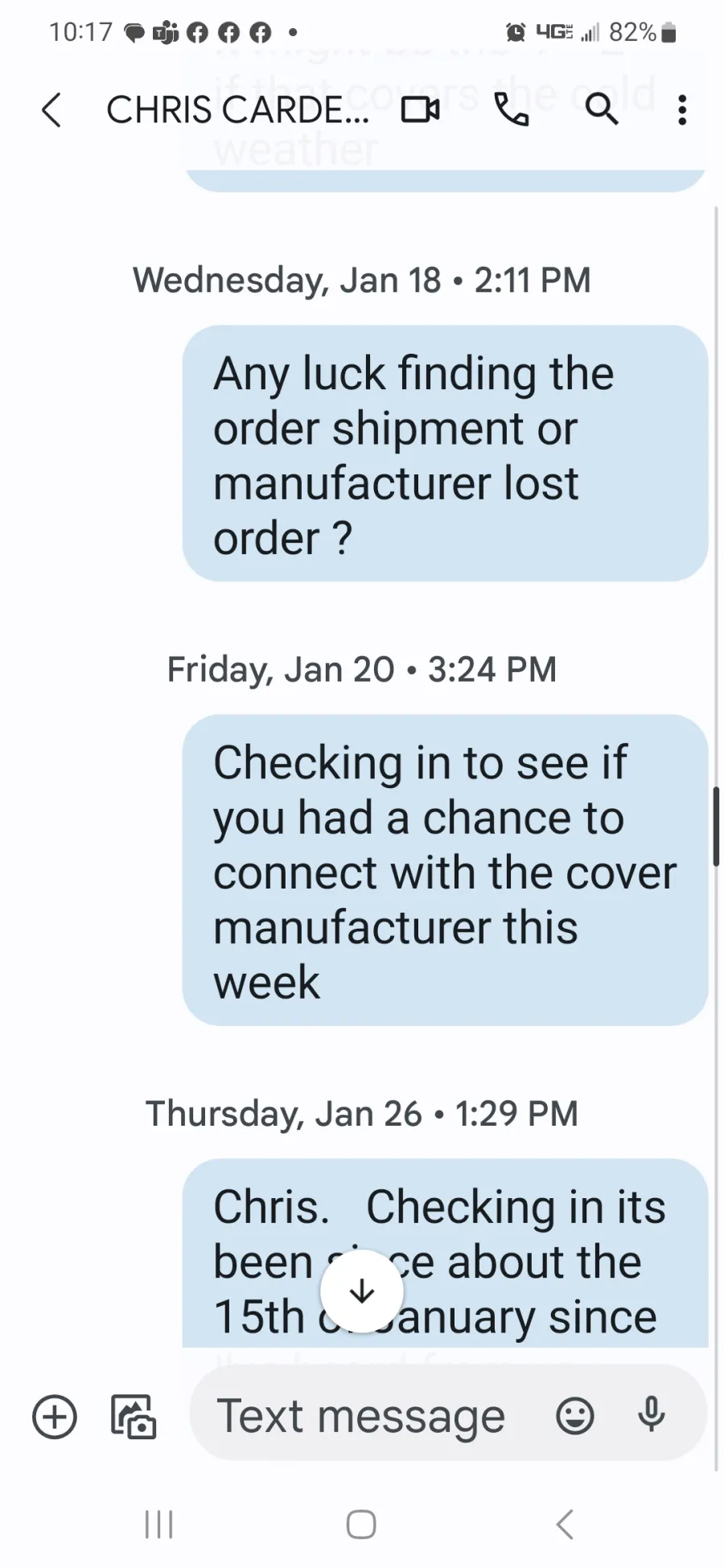The image size is (724, 1568).
Task: Go back to the conversations list
Action: point(51,110)
